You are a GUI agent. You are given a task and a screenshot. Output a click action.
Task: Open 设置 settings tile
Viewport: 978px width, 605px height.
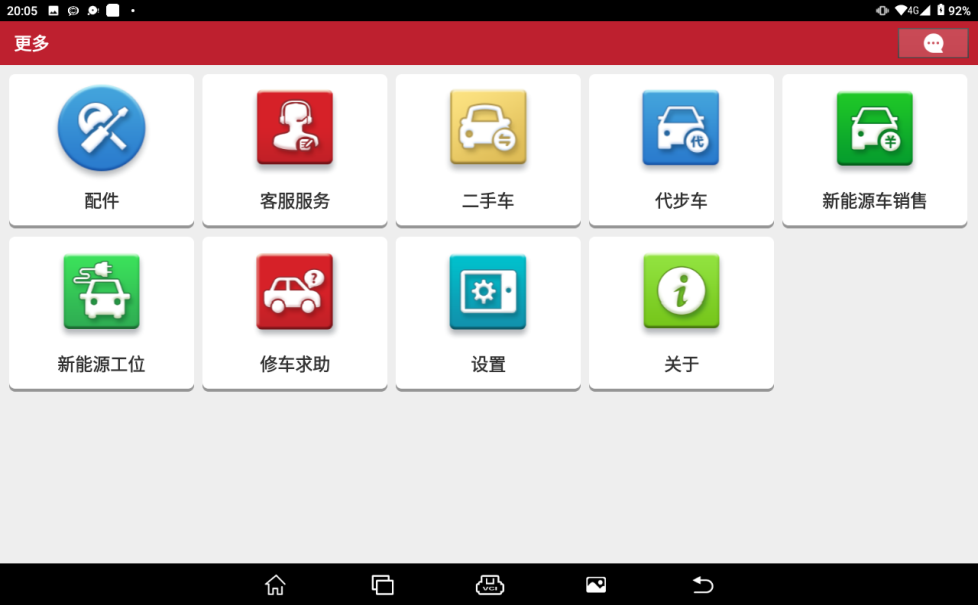click(488, 312)
